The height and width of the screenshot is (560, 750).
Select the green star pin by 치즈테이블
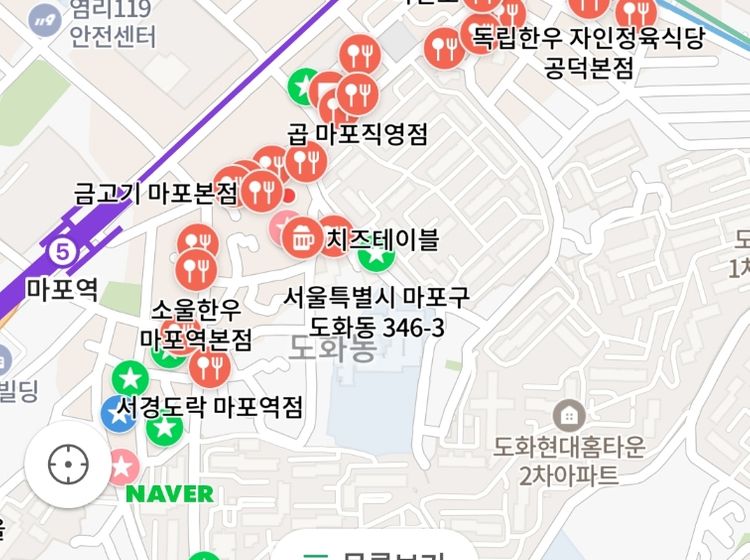point(376,256)
